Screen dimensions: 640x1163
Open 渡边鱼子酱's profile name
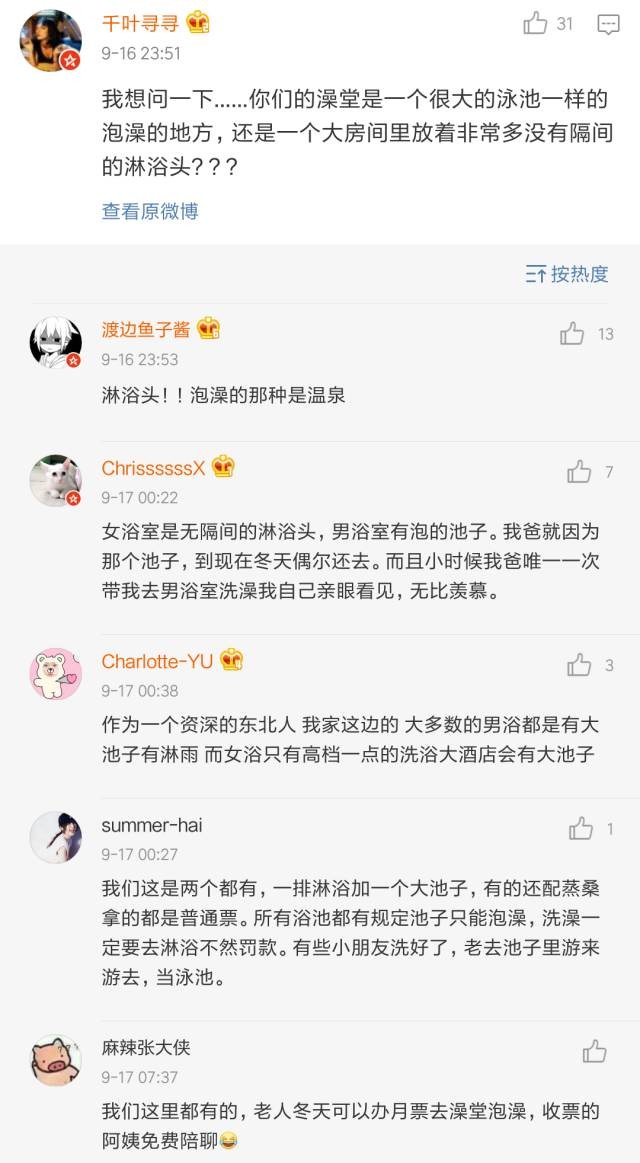(x=145, y=329)
